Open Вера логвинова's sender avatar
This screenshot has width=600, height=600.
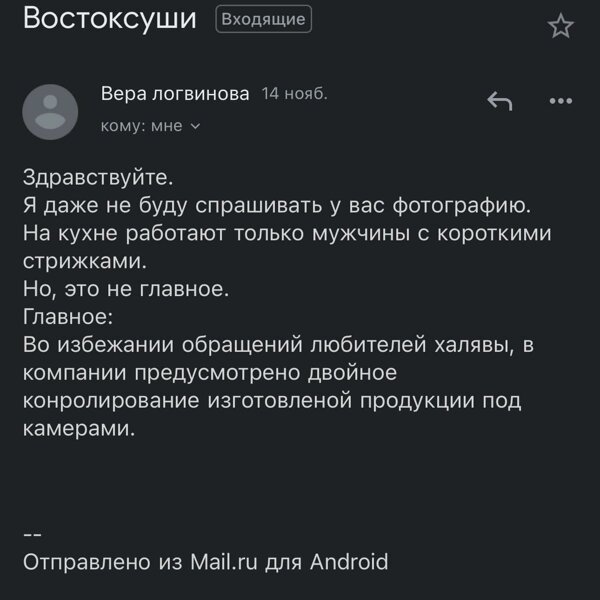pyautogui.click(x=50, y=111)
